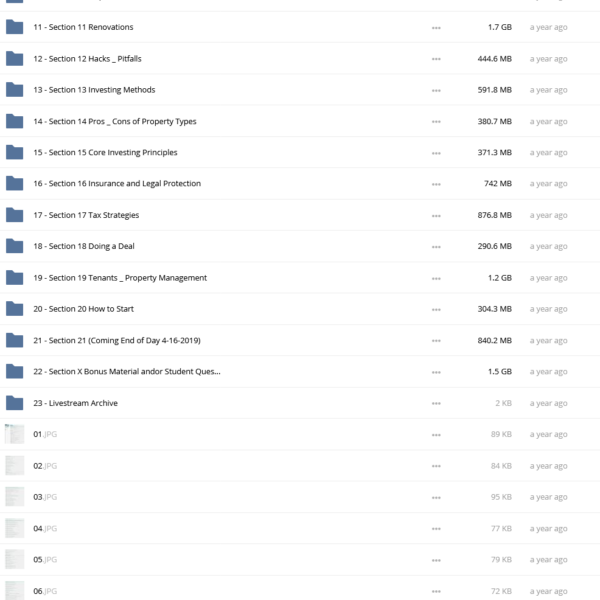Image resolution: width=600 pixels, height=600 pixels.
Task: Open more options for file 06.JPG
Action: [436, 591]
